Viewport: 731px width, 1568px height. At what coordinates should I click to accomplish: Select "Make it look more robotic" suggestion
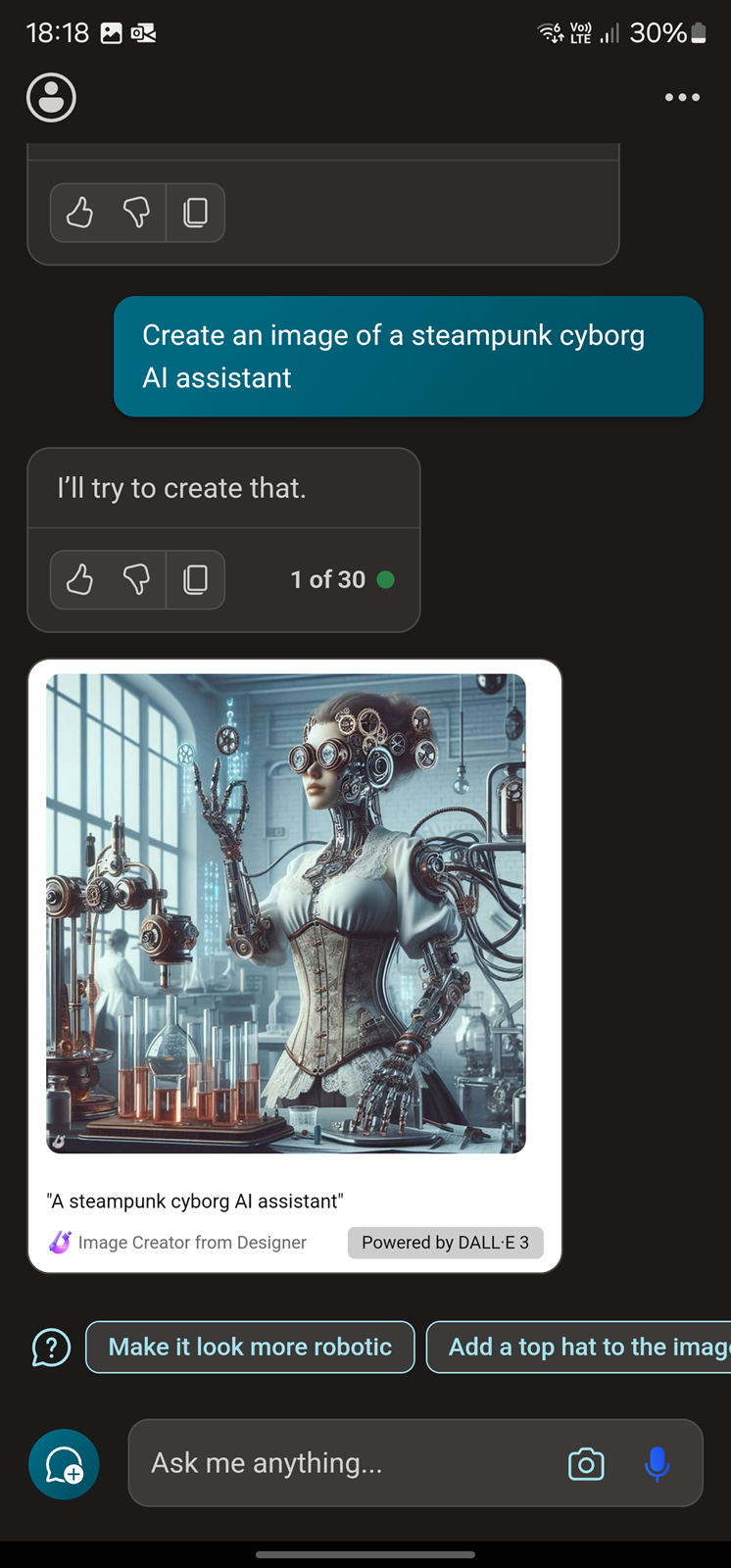(x=250, y=1347)
